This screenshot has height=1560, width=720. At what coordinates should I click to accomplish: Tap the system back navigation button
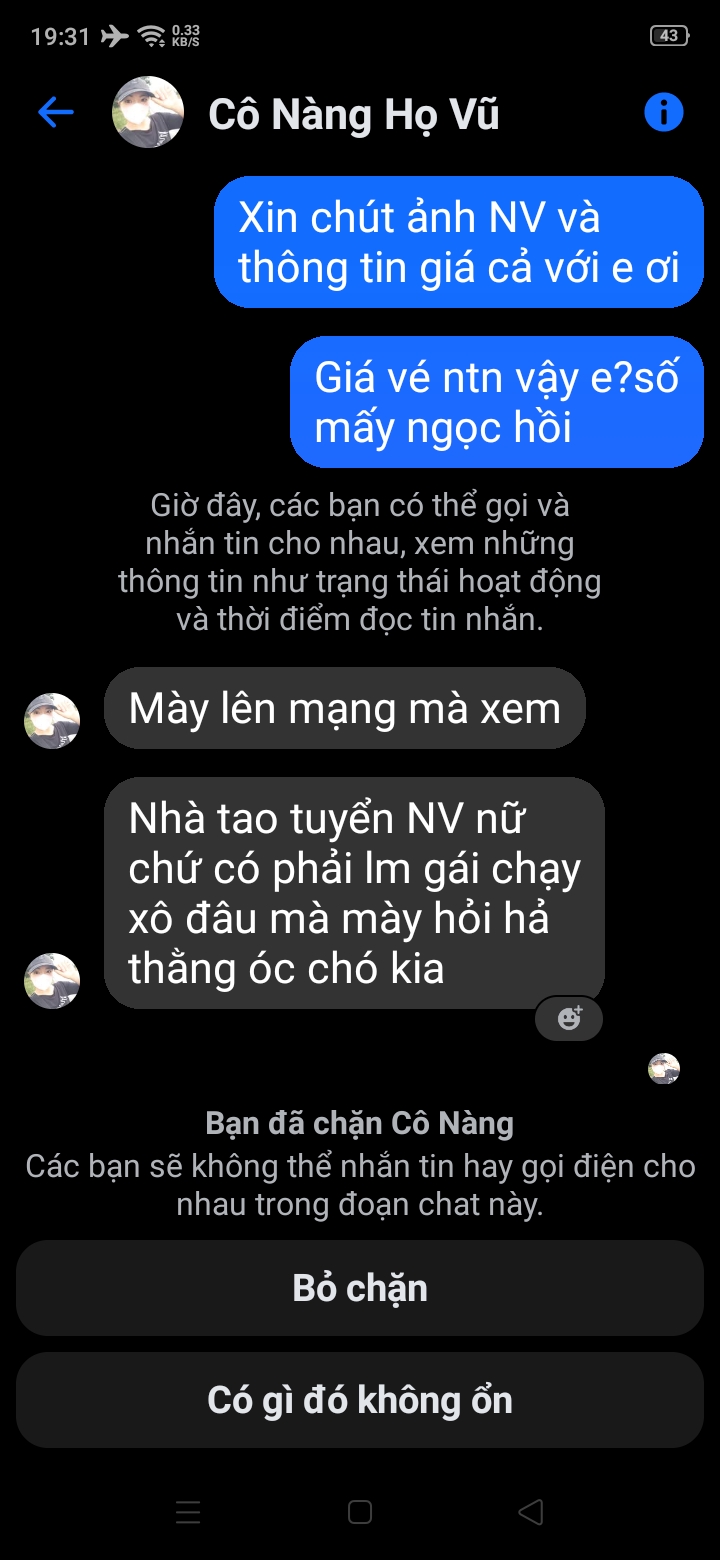coord(532,1512)
